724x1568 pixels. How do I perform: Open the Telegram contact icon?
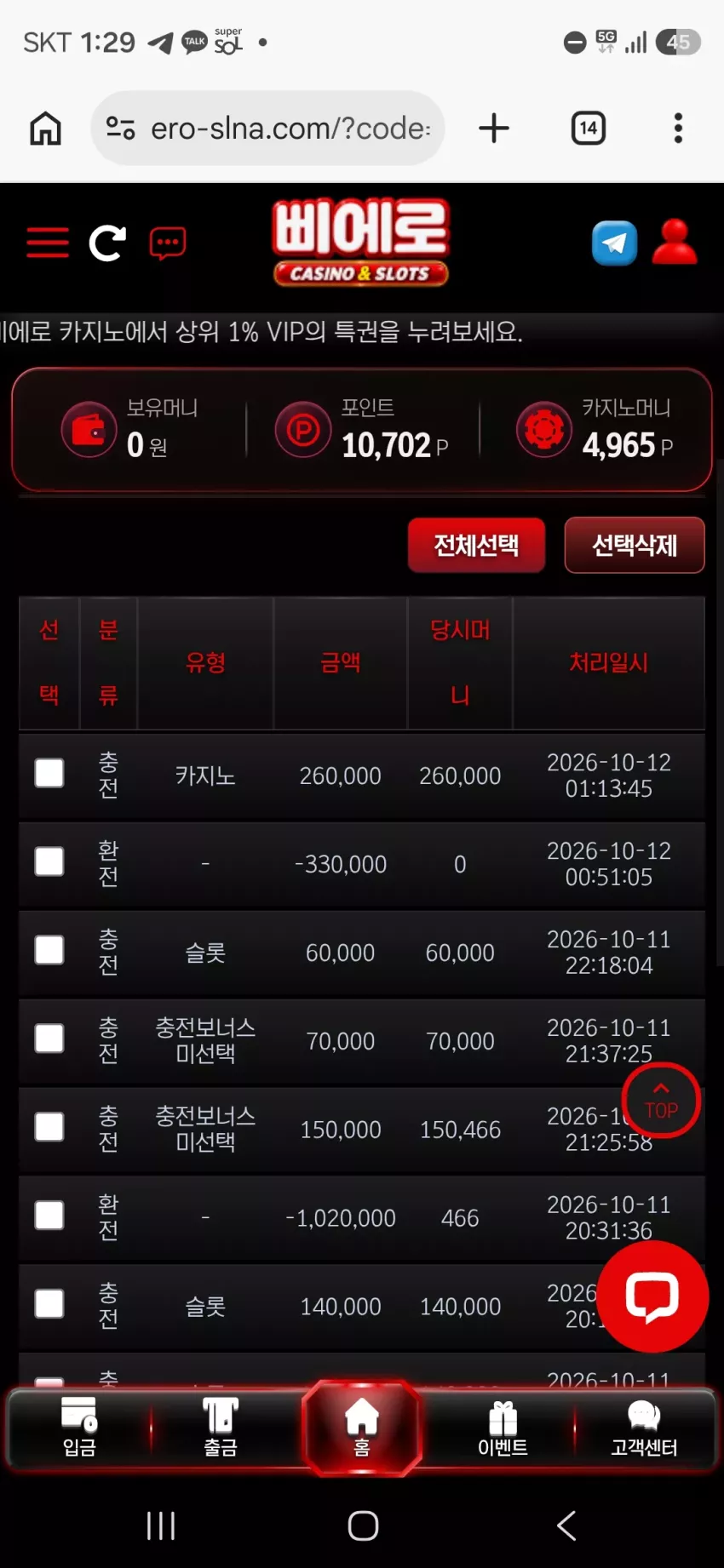click(x=615, y=243)
